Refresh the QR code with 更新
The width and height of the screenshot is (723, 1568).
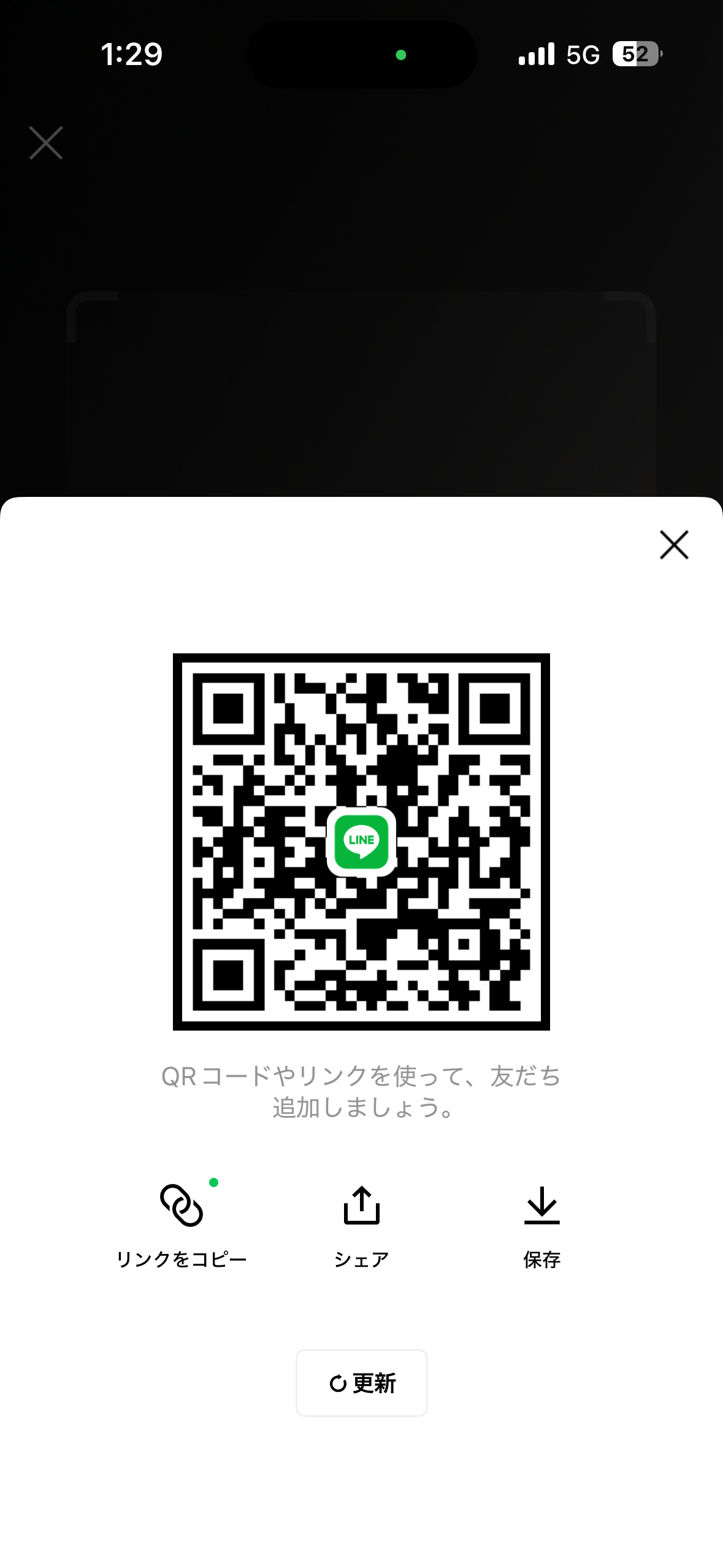click(361, 1383)
